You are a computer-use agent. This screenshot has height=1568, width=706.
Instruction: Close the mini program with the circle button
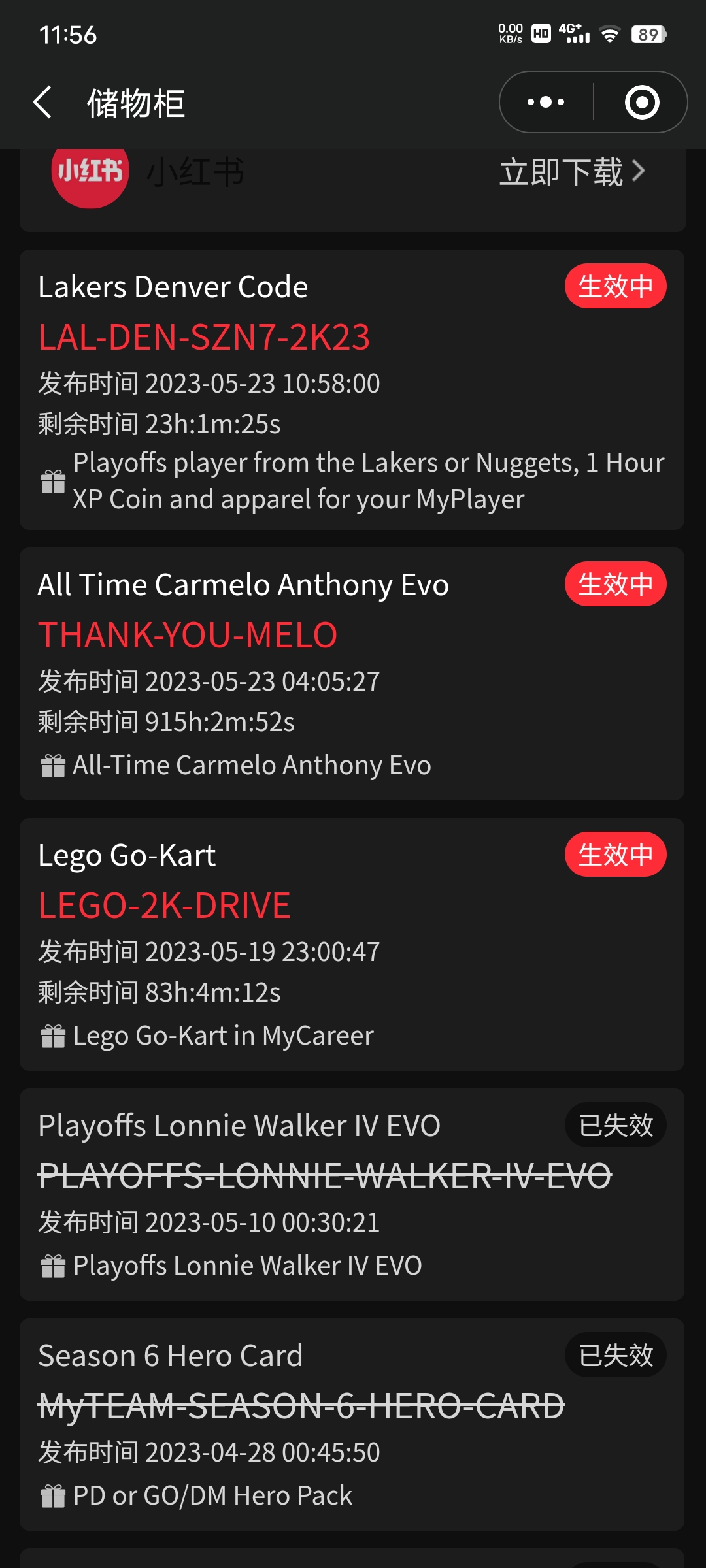pos(641,102)
